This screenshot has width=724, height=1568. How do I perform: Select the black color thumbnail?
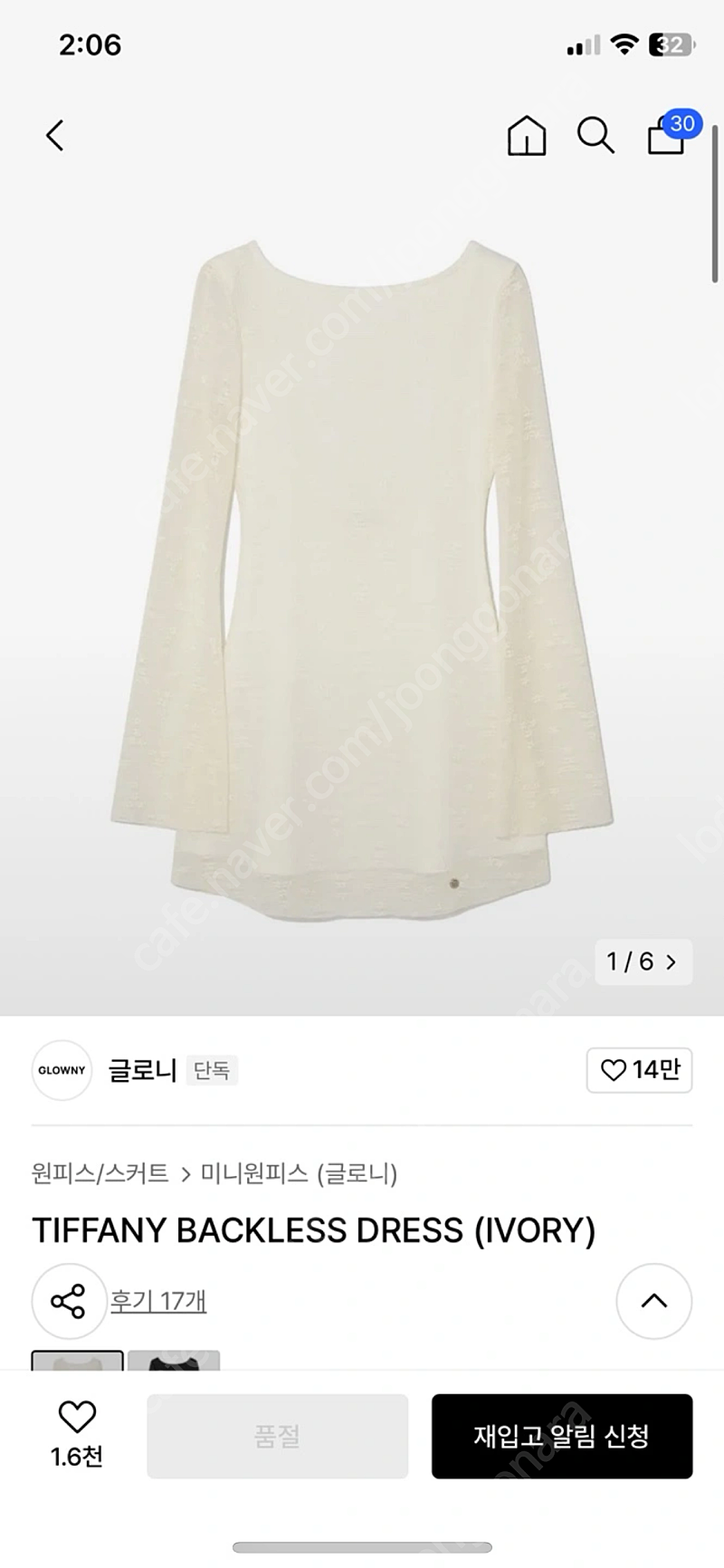pos(174,1360)
